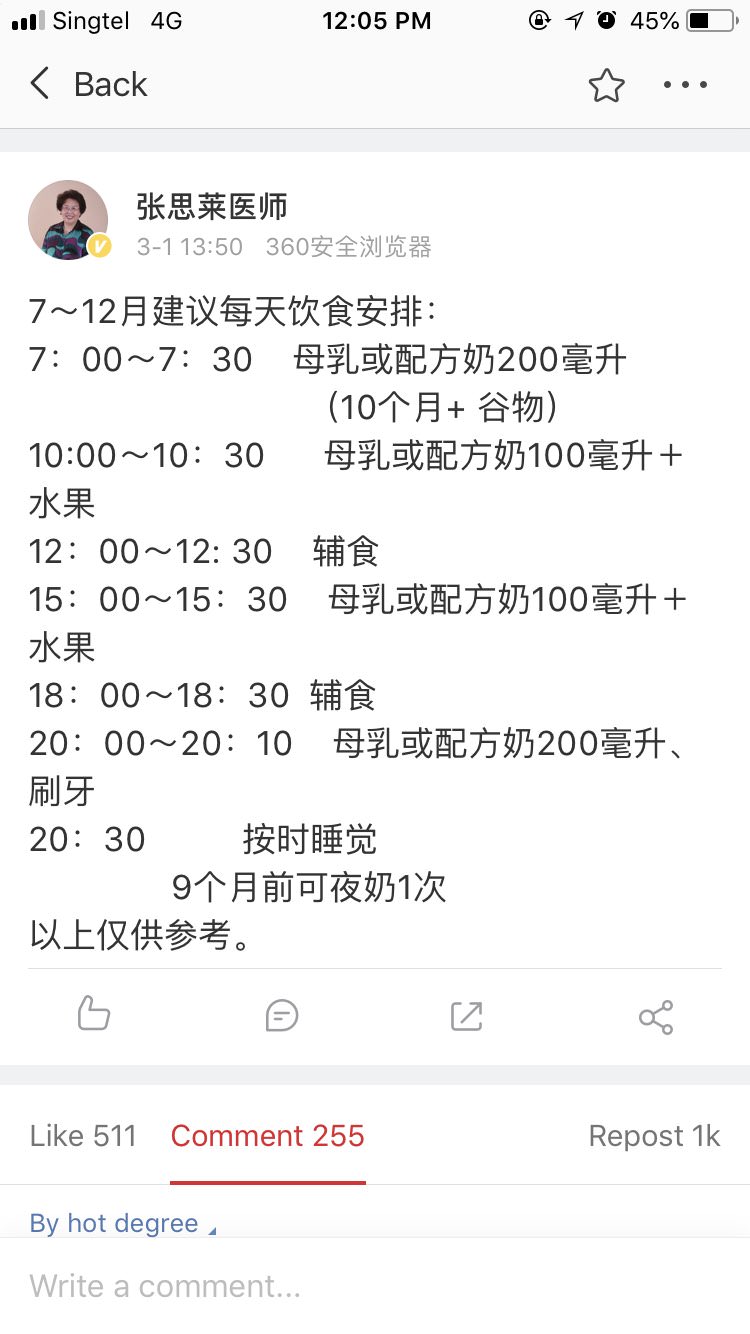Image resolution: width=750 pixels, height=1334 pixels.
Task: Like the post with the thumbs-up icon
Action: point(94,1016)
